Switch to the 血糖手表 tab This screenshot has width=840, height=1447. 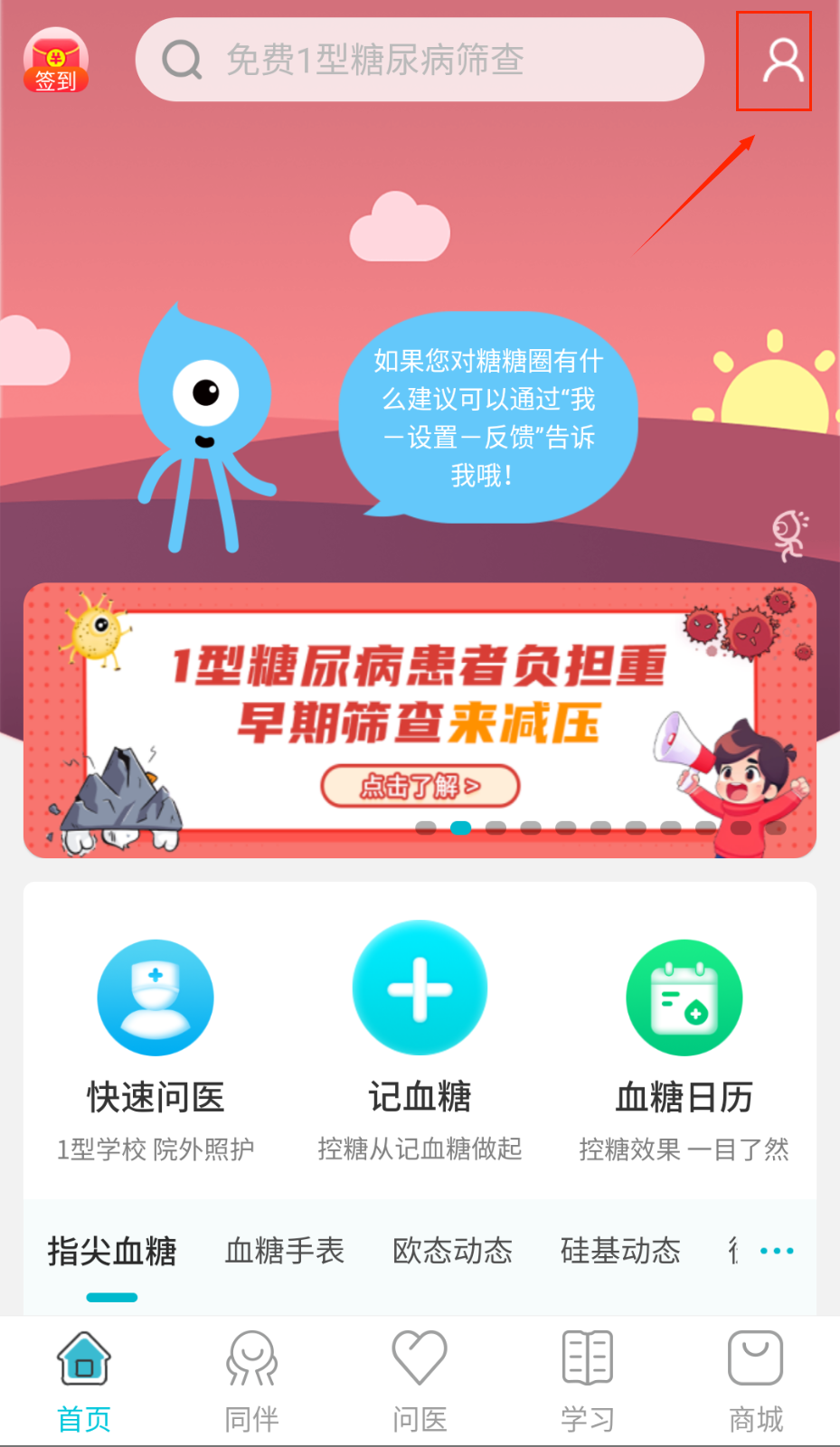point(285,1251)
